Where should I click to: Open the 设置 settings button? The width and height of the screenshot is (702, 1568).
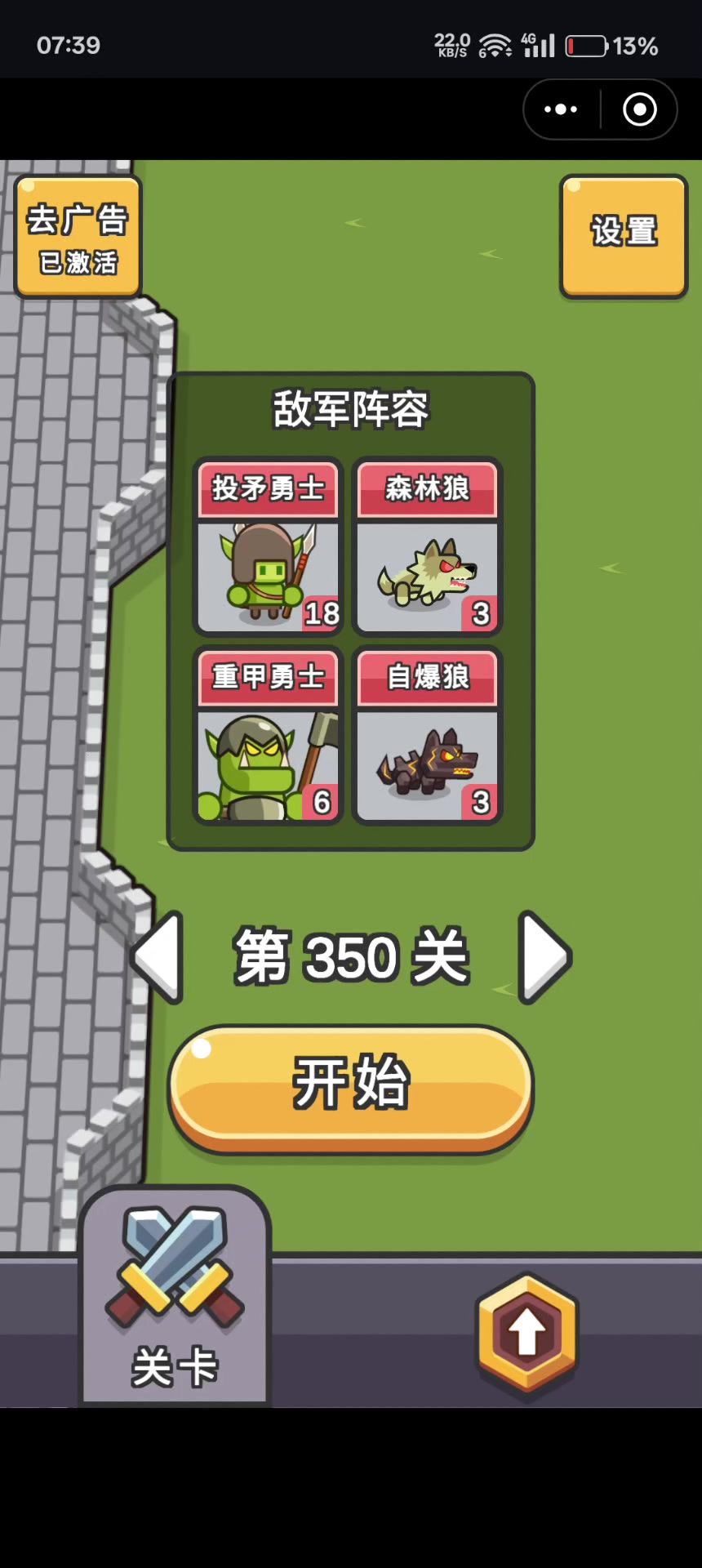point(624,235)
